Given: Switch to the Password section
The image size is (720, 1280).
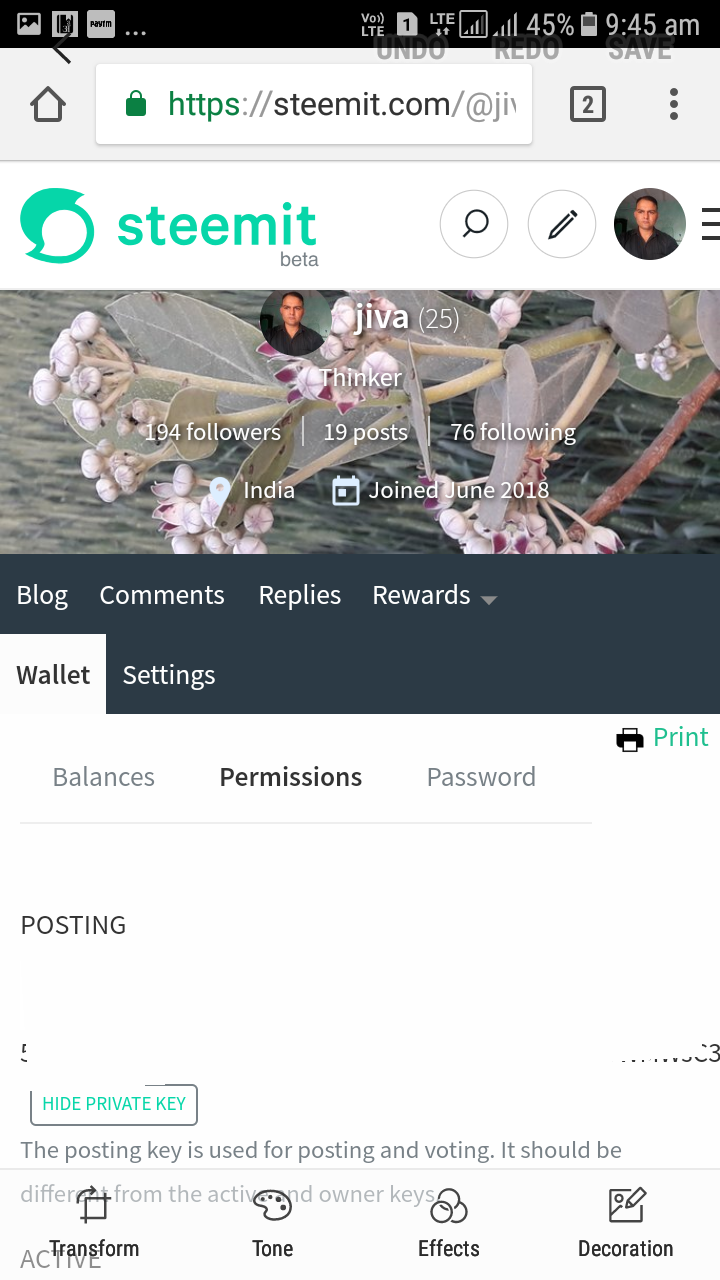Looking at the screenshot, I should [x=481, y=777].
